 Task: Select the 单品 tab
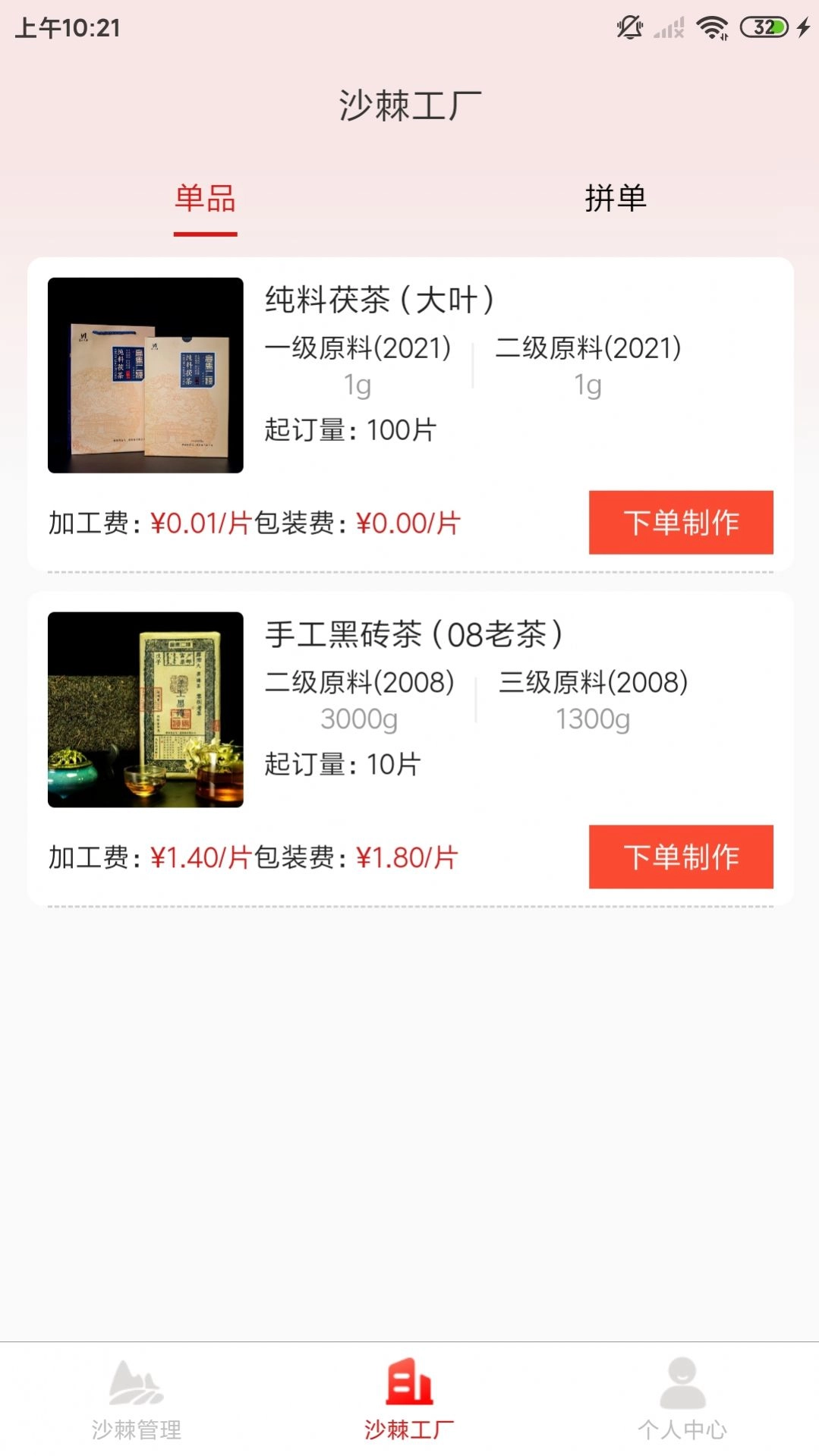click(x=205, y=200)
